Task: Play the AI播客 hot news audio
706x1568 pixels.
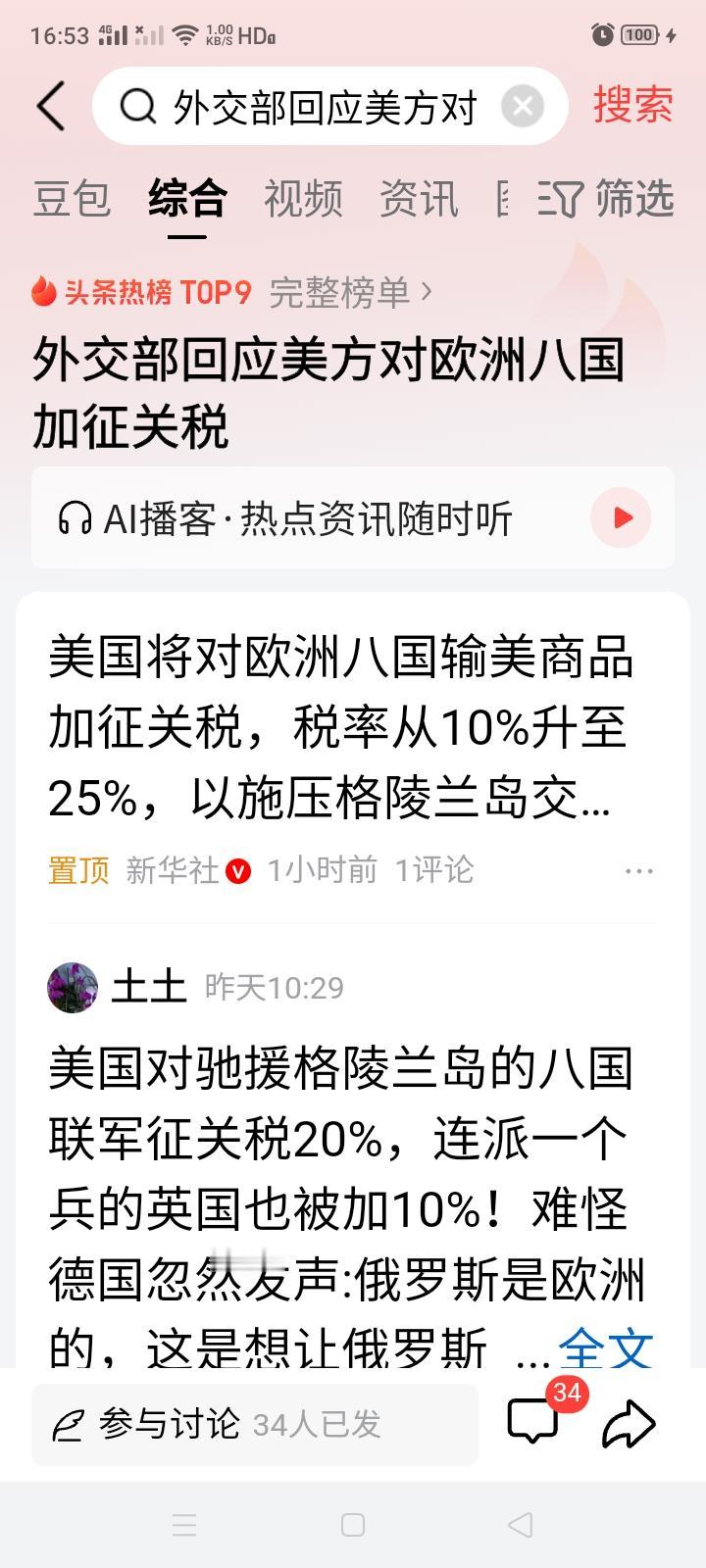Action: point(620,518)
